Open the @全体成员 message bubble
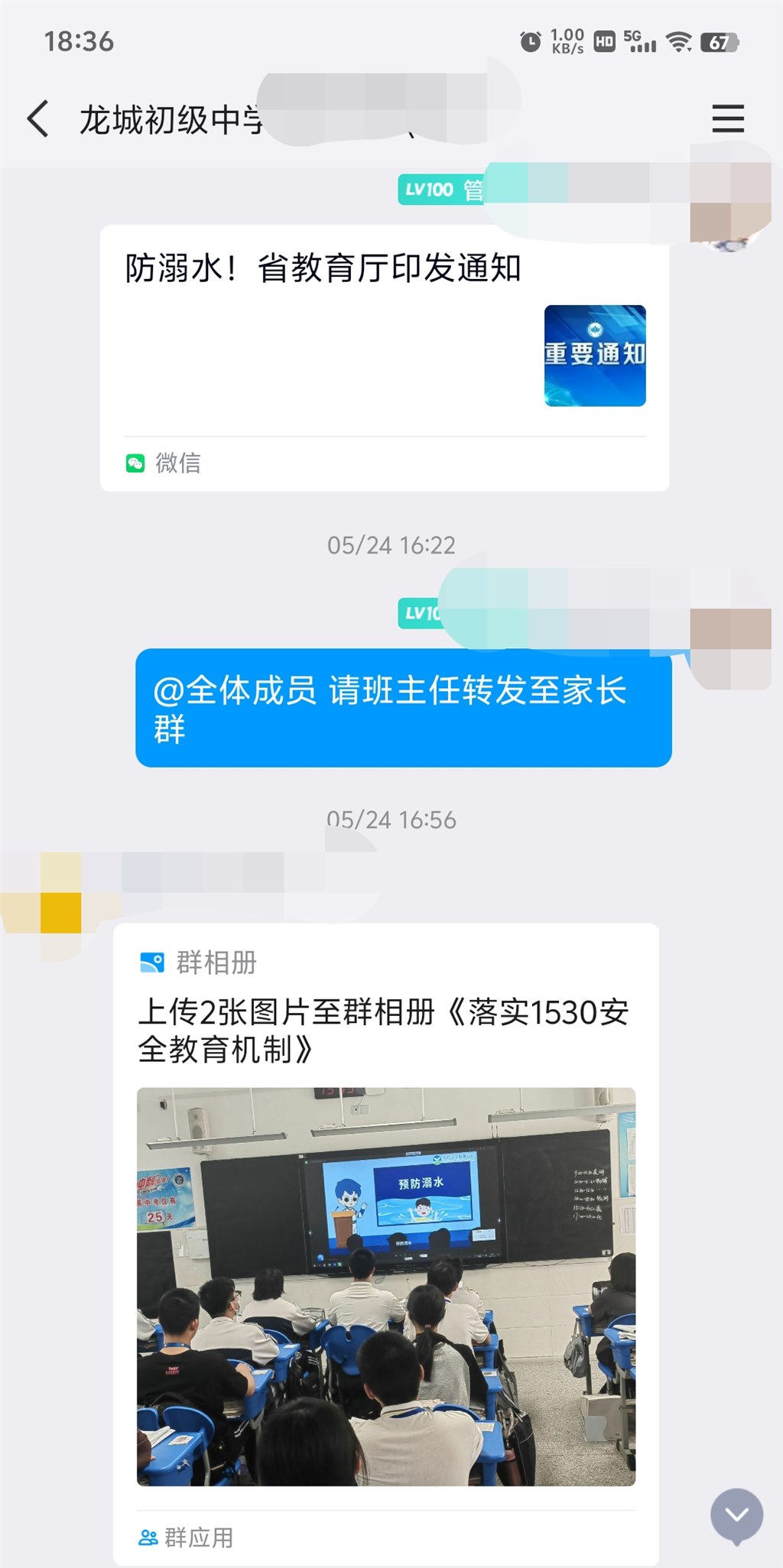 pos(403,708)
